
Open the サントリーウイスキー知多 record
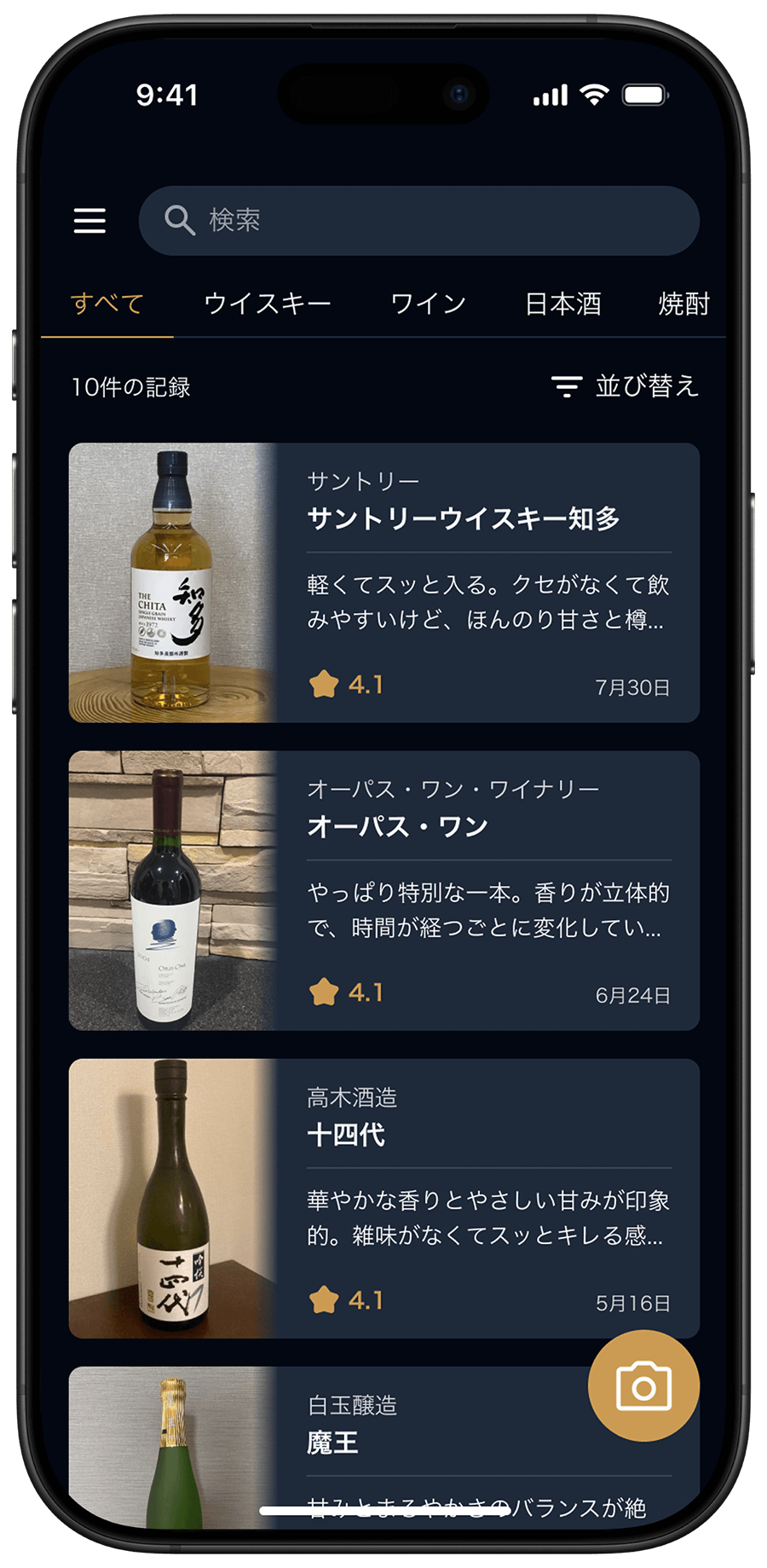(383, 582)
